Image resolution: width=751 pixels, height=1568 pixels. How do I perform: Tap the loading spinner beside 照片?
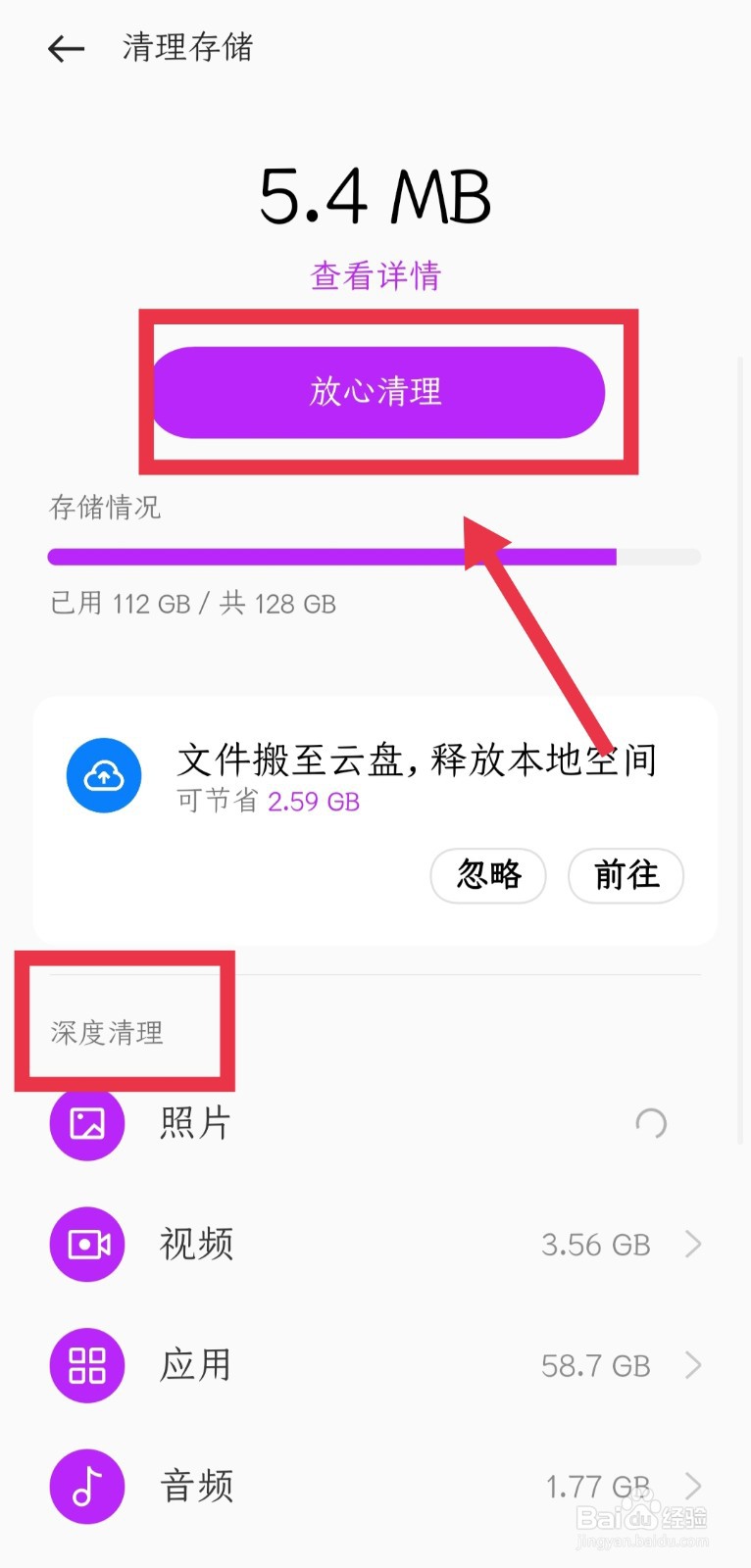651,1124
